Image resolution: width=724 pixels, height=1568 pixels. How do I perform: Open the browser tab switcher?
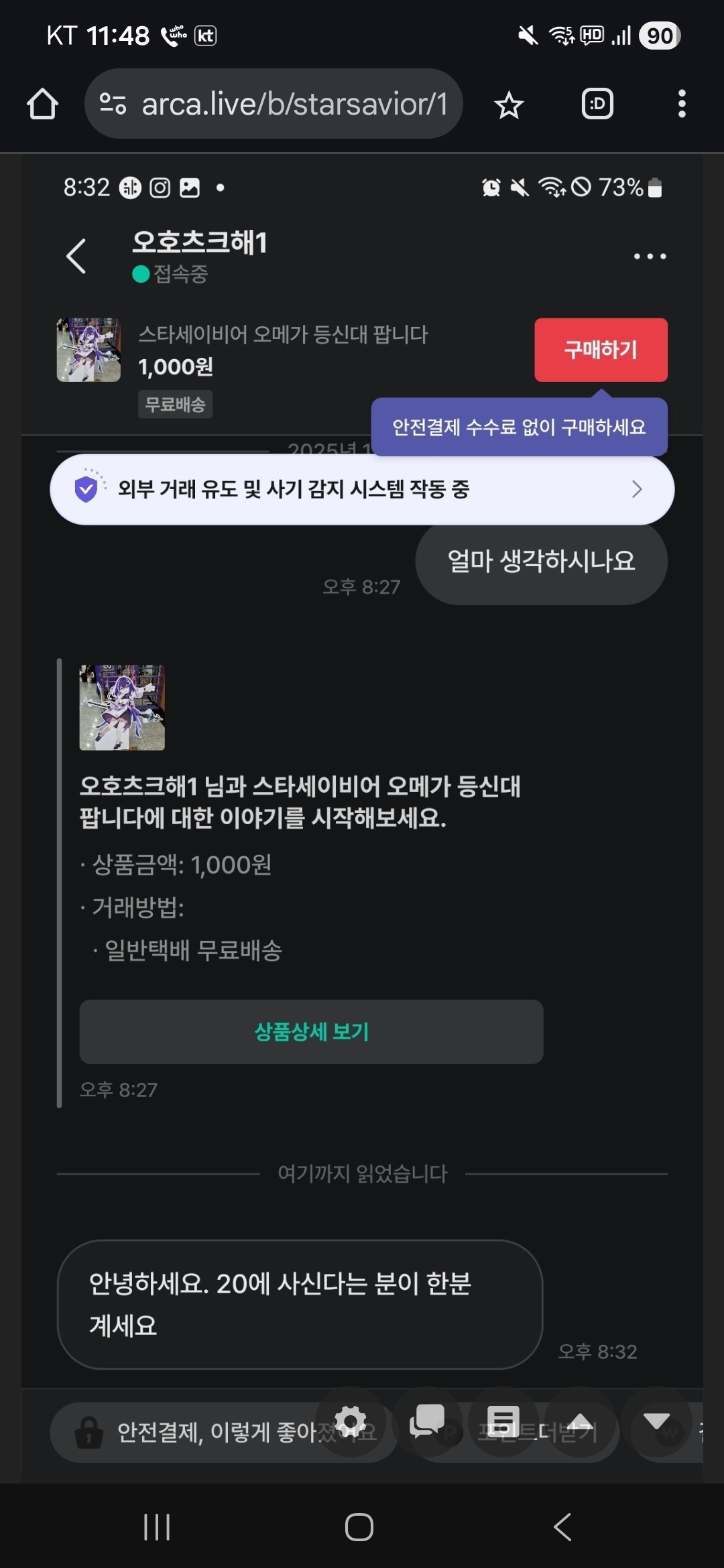coord(597,104)
